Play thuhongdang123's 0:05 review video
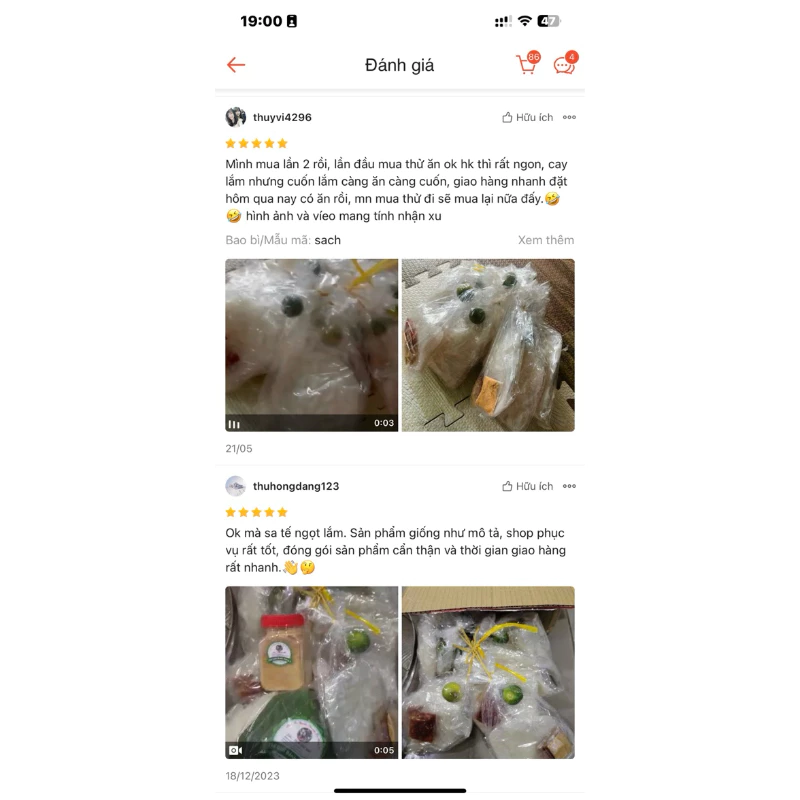This screenshot has width=800, height=800. coord(311,672)
